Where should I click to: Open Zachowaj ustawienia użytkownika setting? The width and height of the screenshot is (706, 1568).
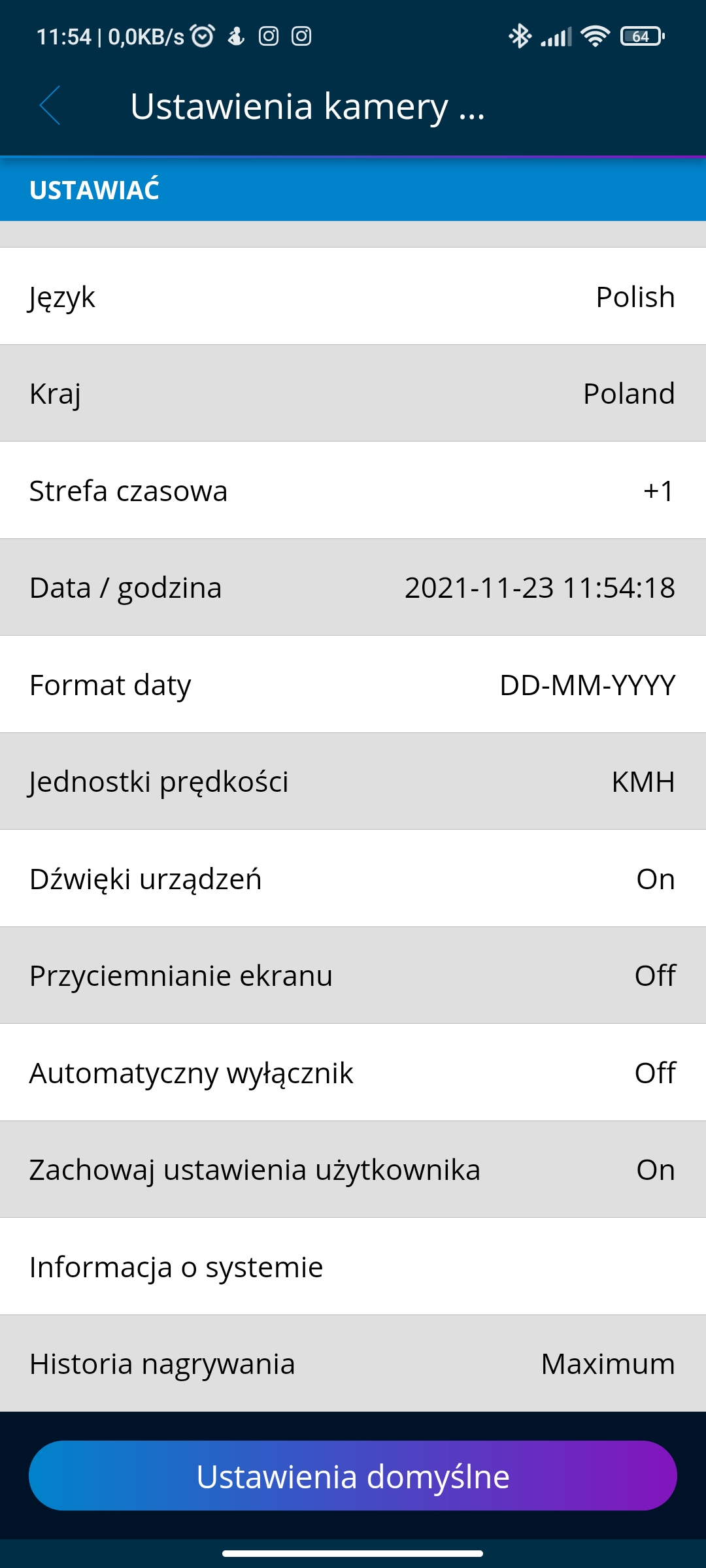click(x=353, y=1169)
